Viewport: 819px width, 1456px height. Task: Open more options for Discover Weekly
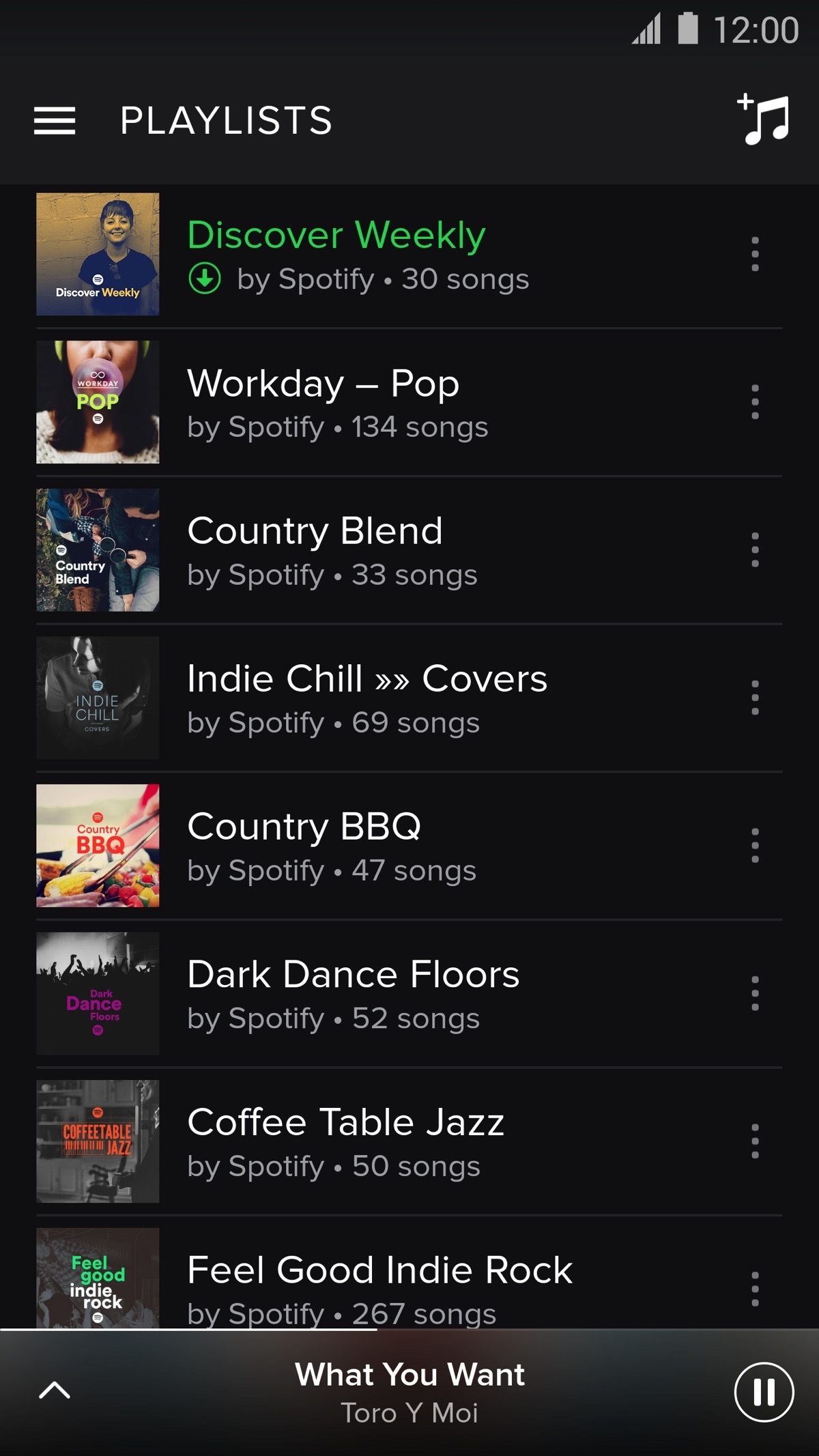pyautogui.click(x=755, y=254)
